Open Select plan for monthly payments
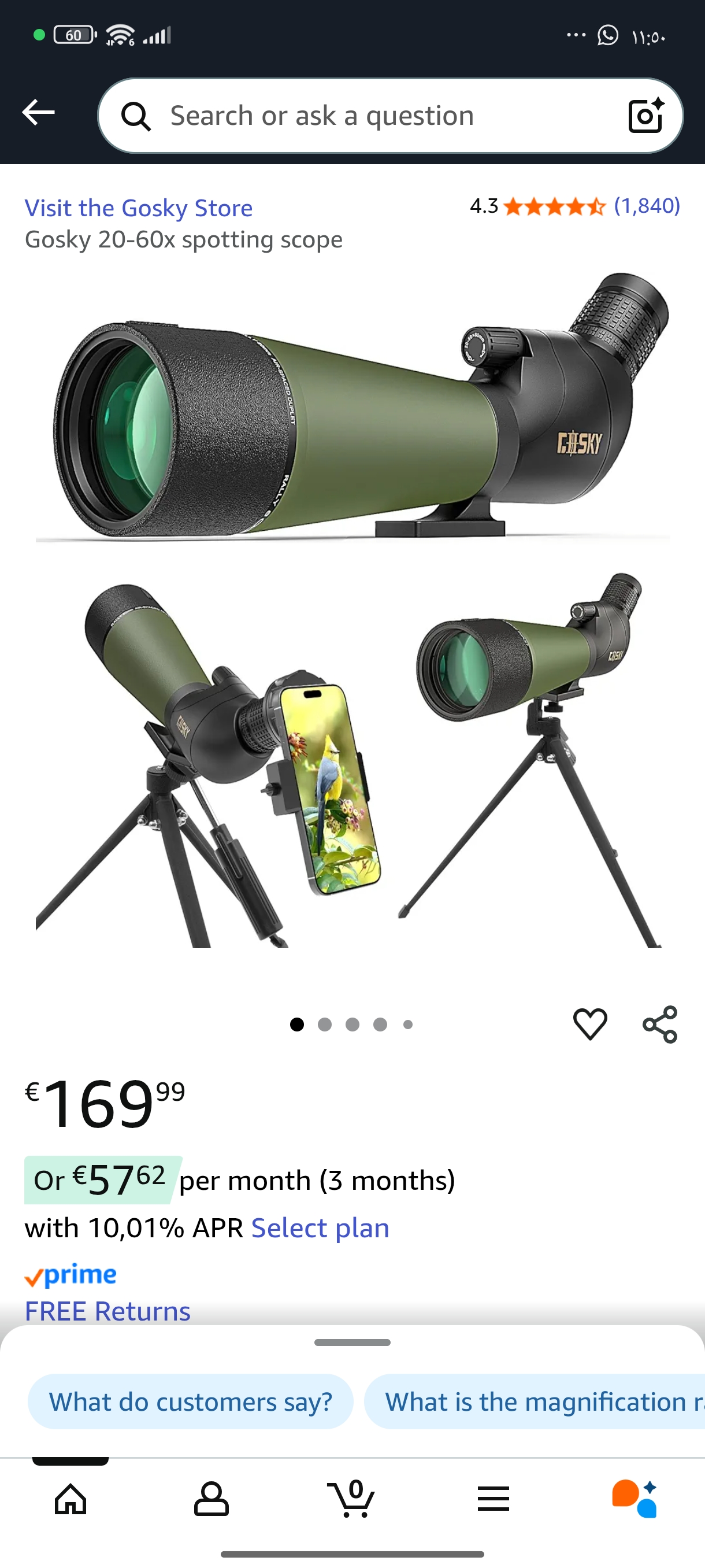 [320, 1227]
